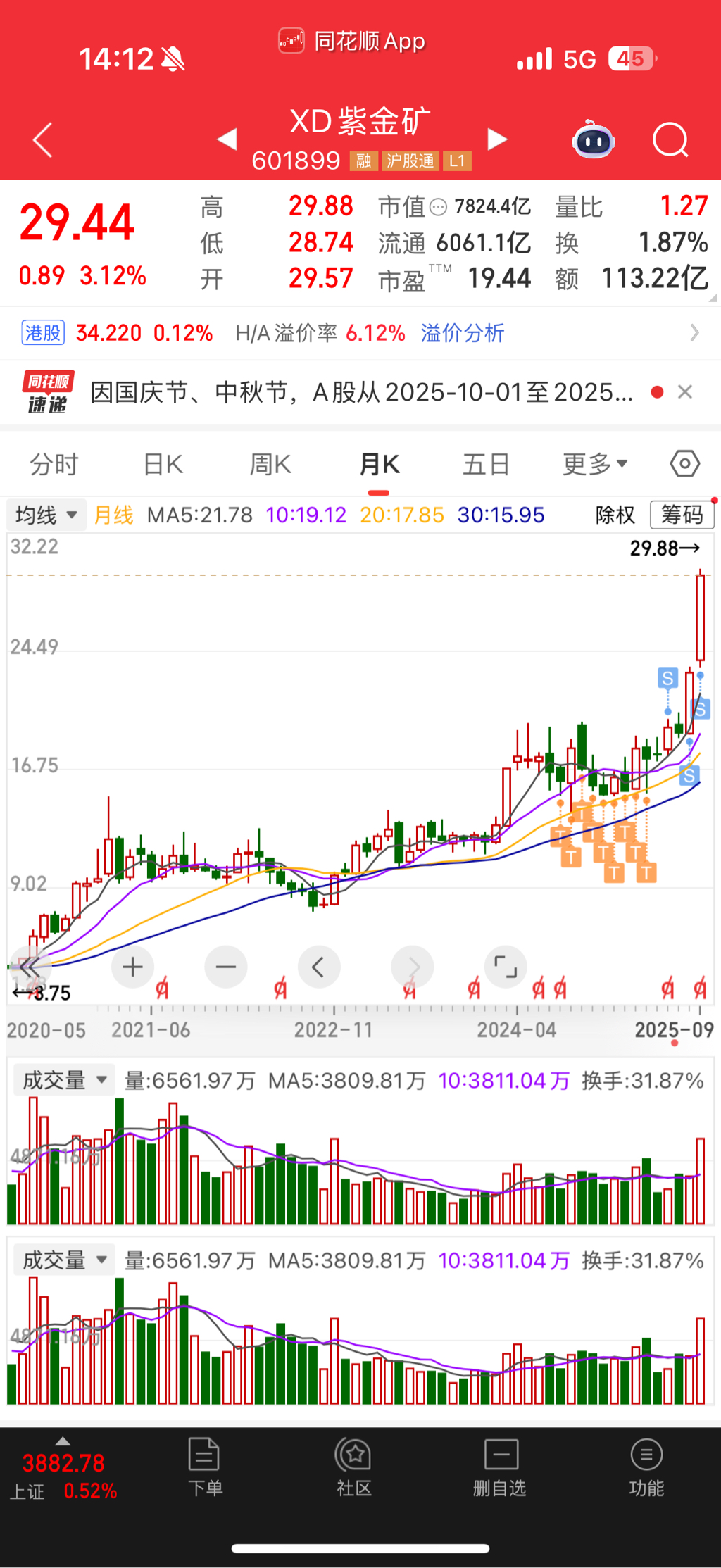This screenshot has width=721, height=1568.
Task: Switch to the 周K tab
Action: tap(270, 465)
